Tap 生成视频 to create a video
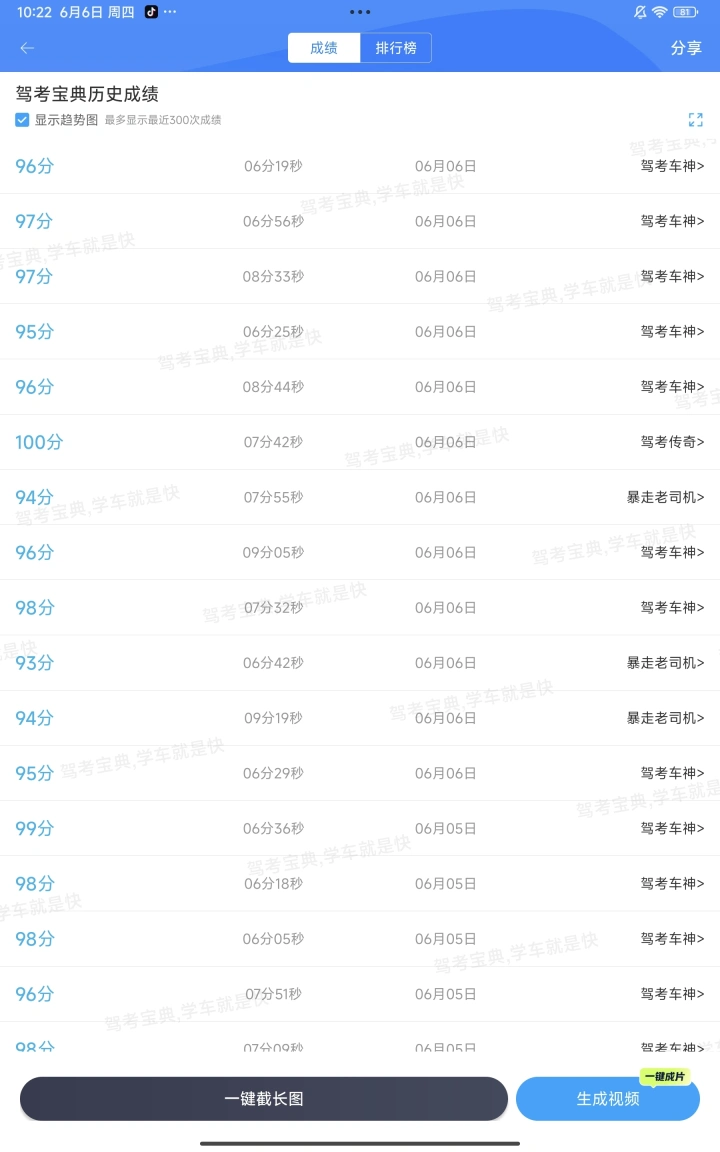The image size is (720, 1152). (608, 1099)
